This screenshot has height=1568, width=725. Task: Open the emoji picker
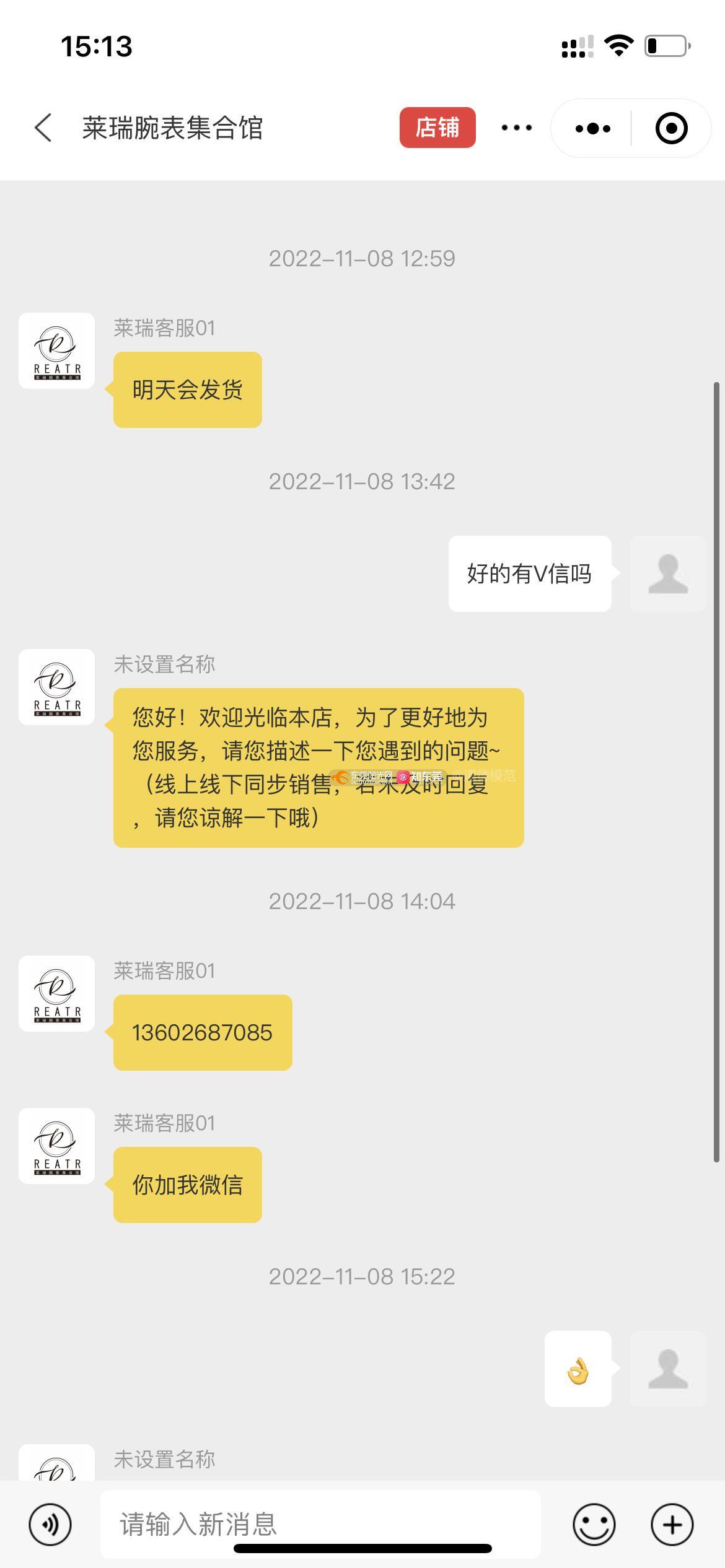pyautogui.click(x=594, y=1525)
